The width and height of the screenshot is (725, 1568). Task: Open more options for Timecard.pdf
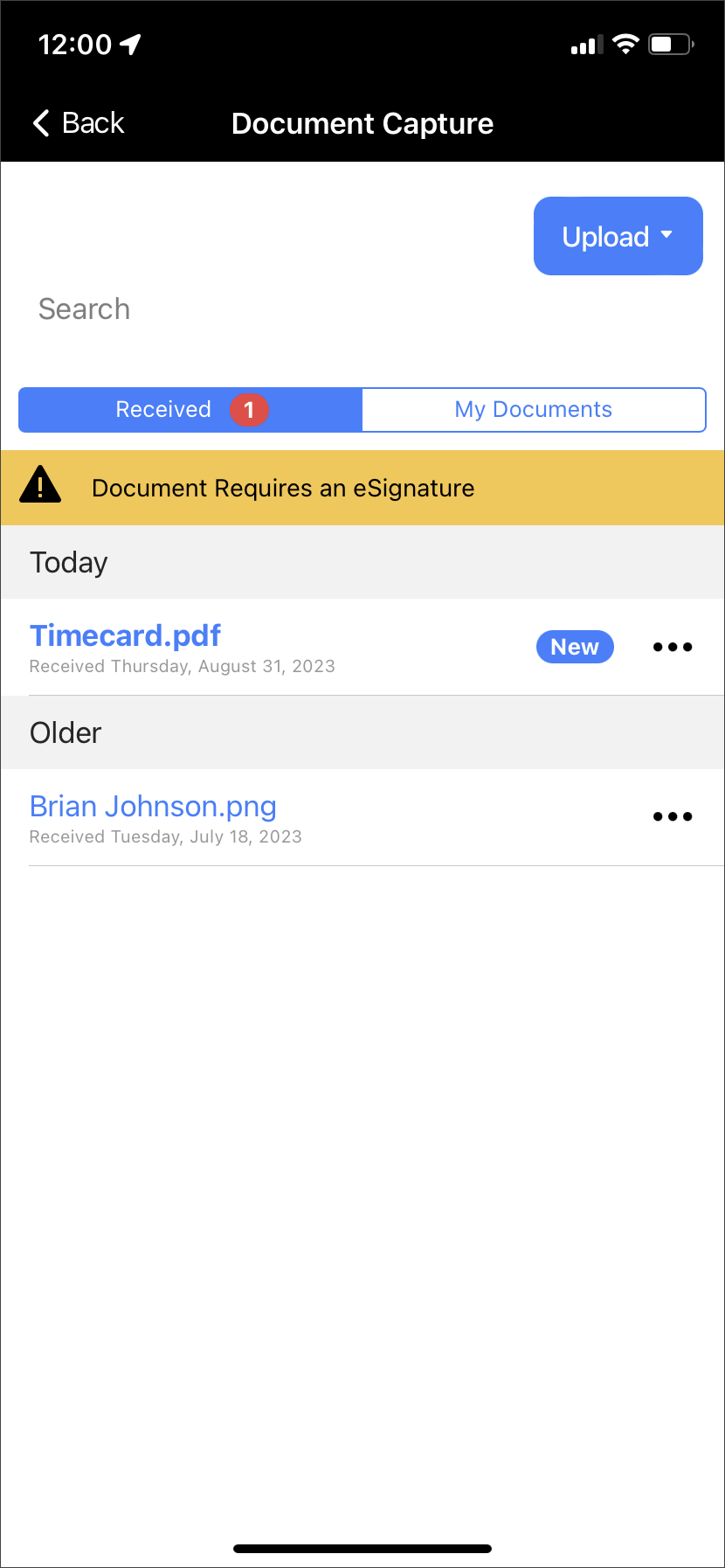point(672,648)
